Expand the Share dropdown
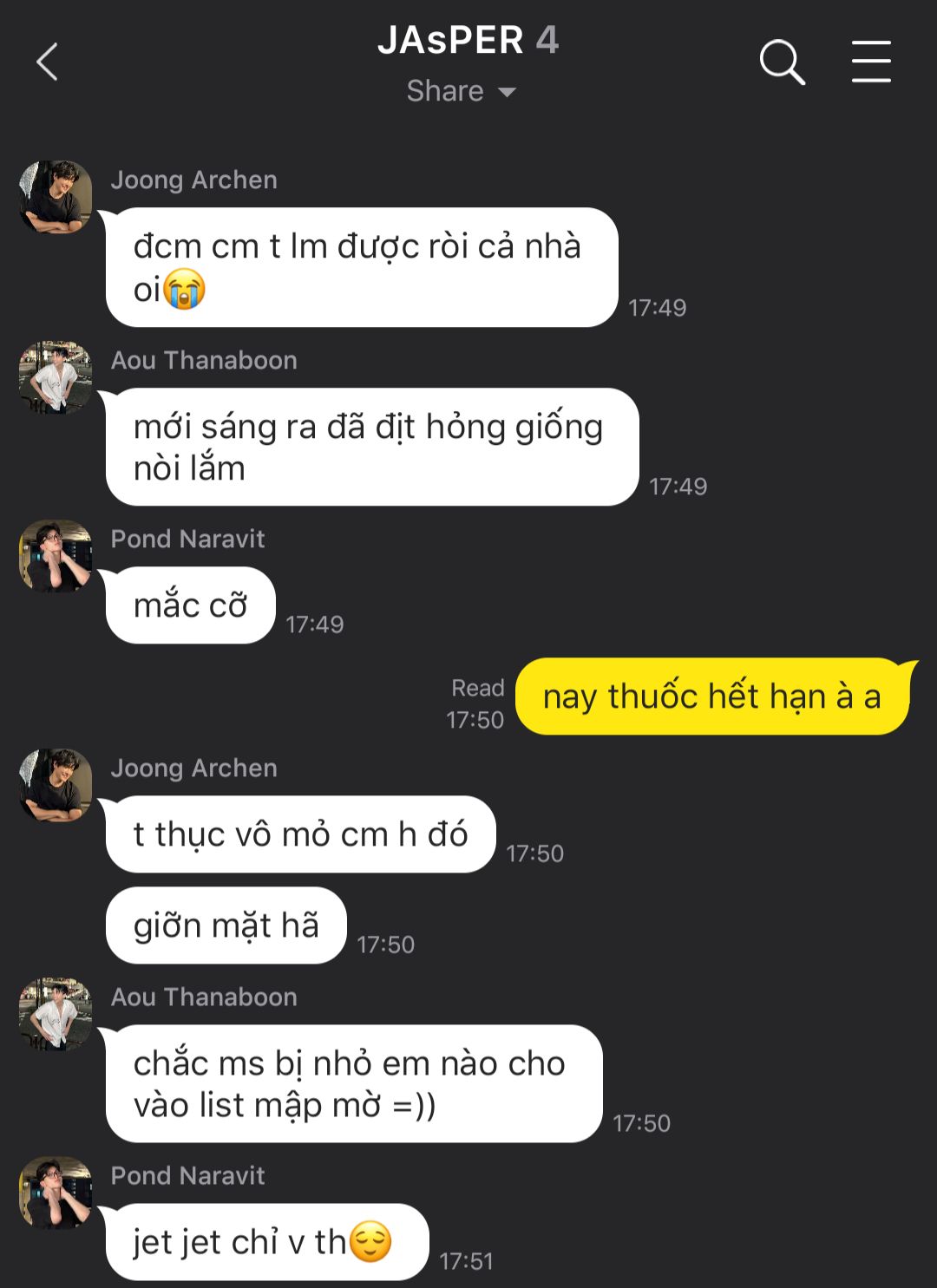 [462, 91]
